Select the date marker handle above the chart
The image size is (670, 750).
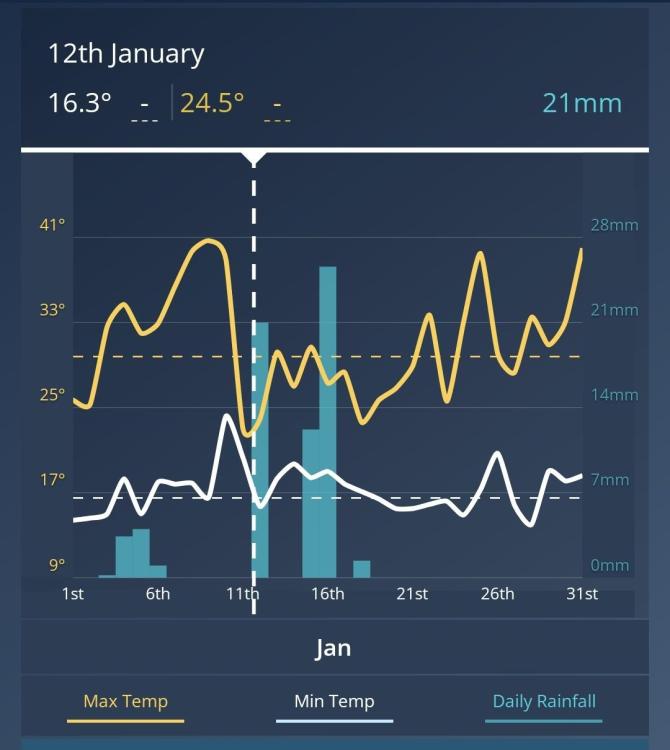pyautogui.click(x=254, y=157)
